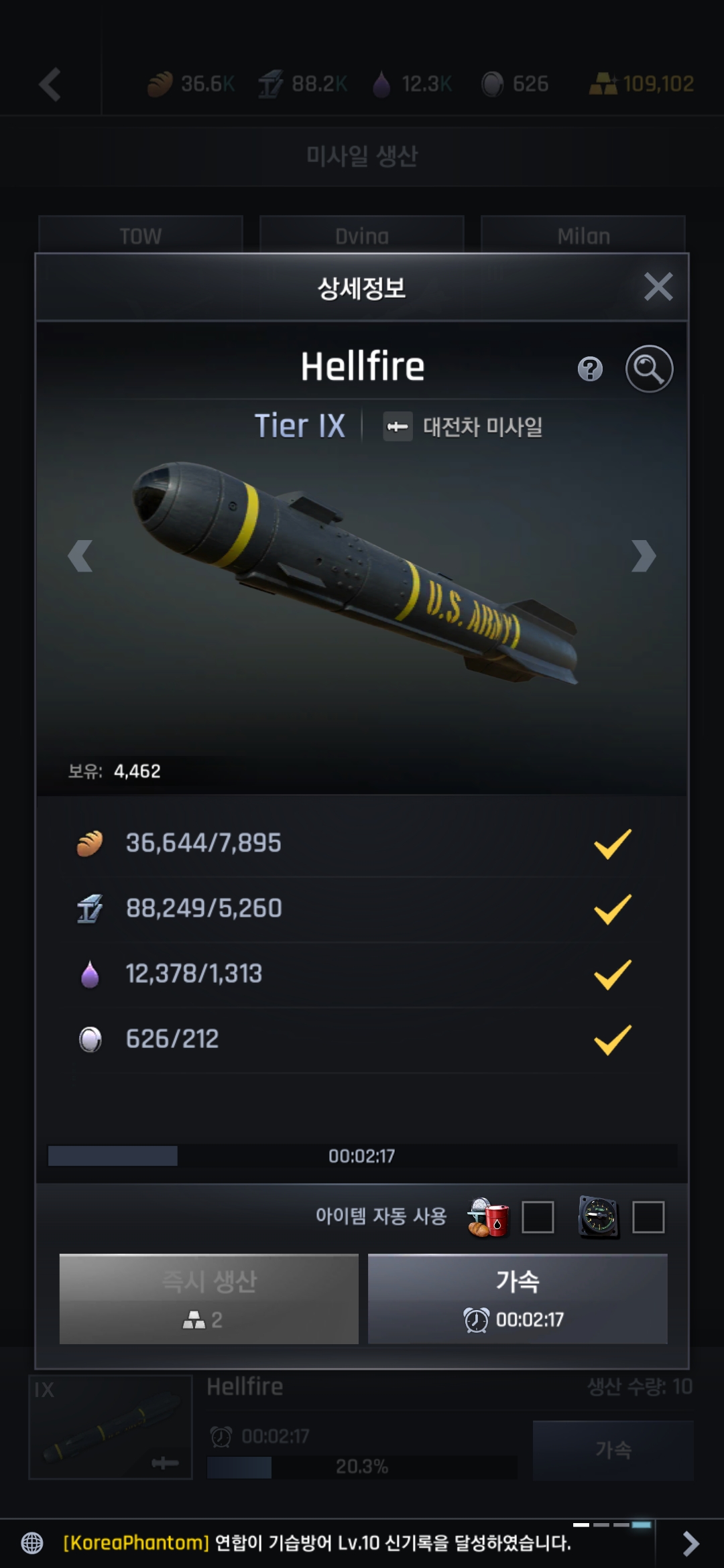724x1568 pixels.
Task: Go to the next missile with right arrow
Action: click(x=643, y=556)
